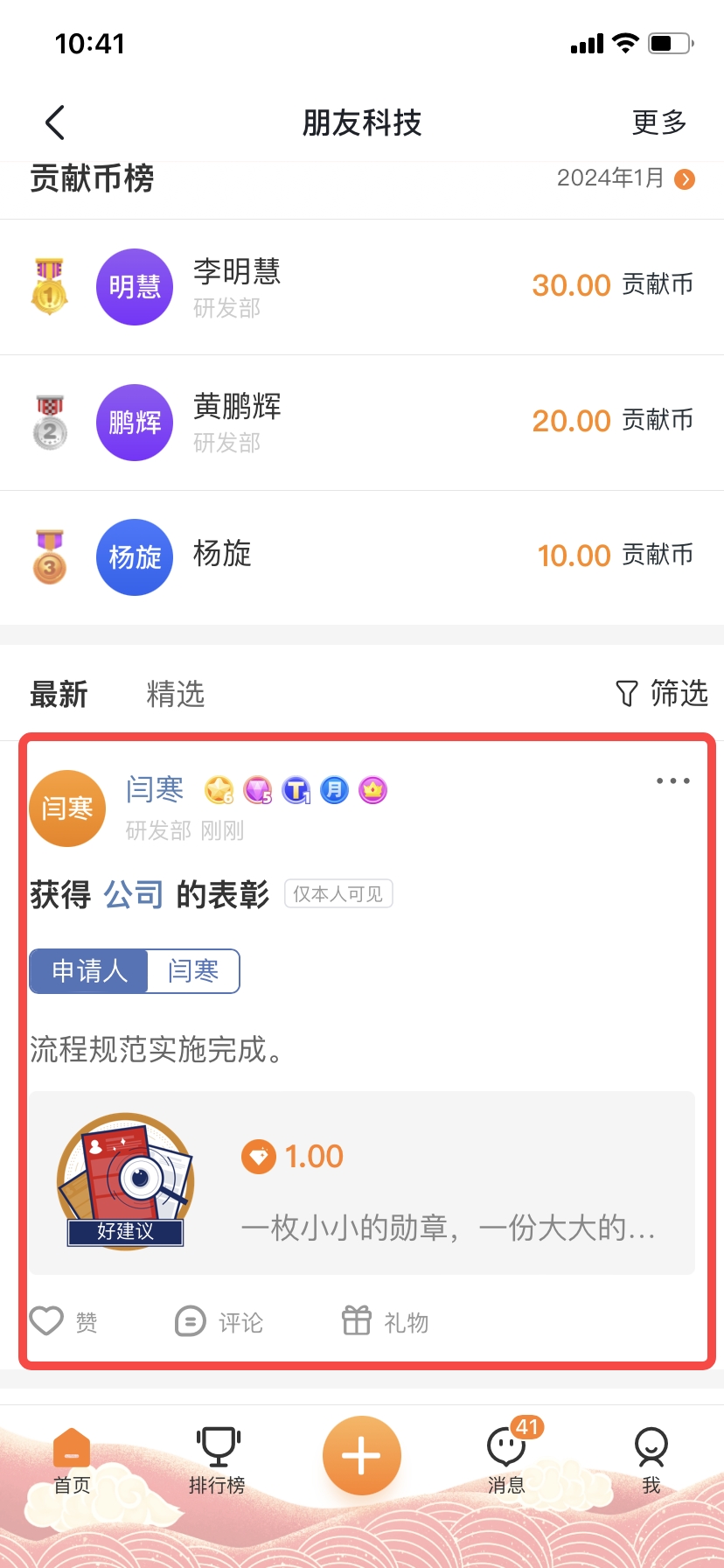Switch to the 最新 tab
Image resolution: width=724 pixels, height=1568 pixels.
59,695
